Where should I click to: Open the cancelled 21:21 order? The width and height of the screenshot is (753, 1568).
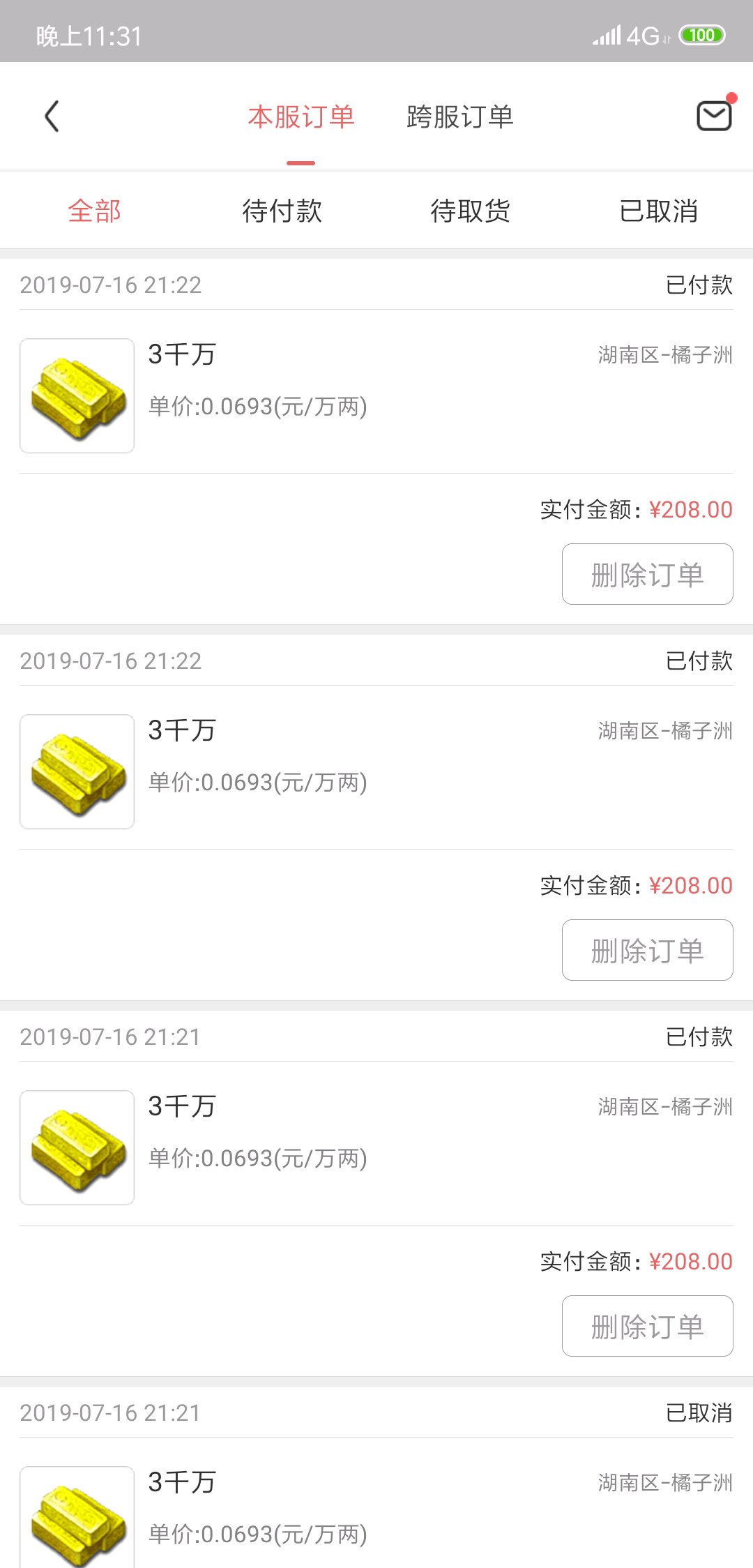[x=376, y=1477]
